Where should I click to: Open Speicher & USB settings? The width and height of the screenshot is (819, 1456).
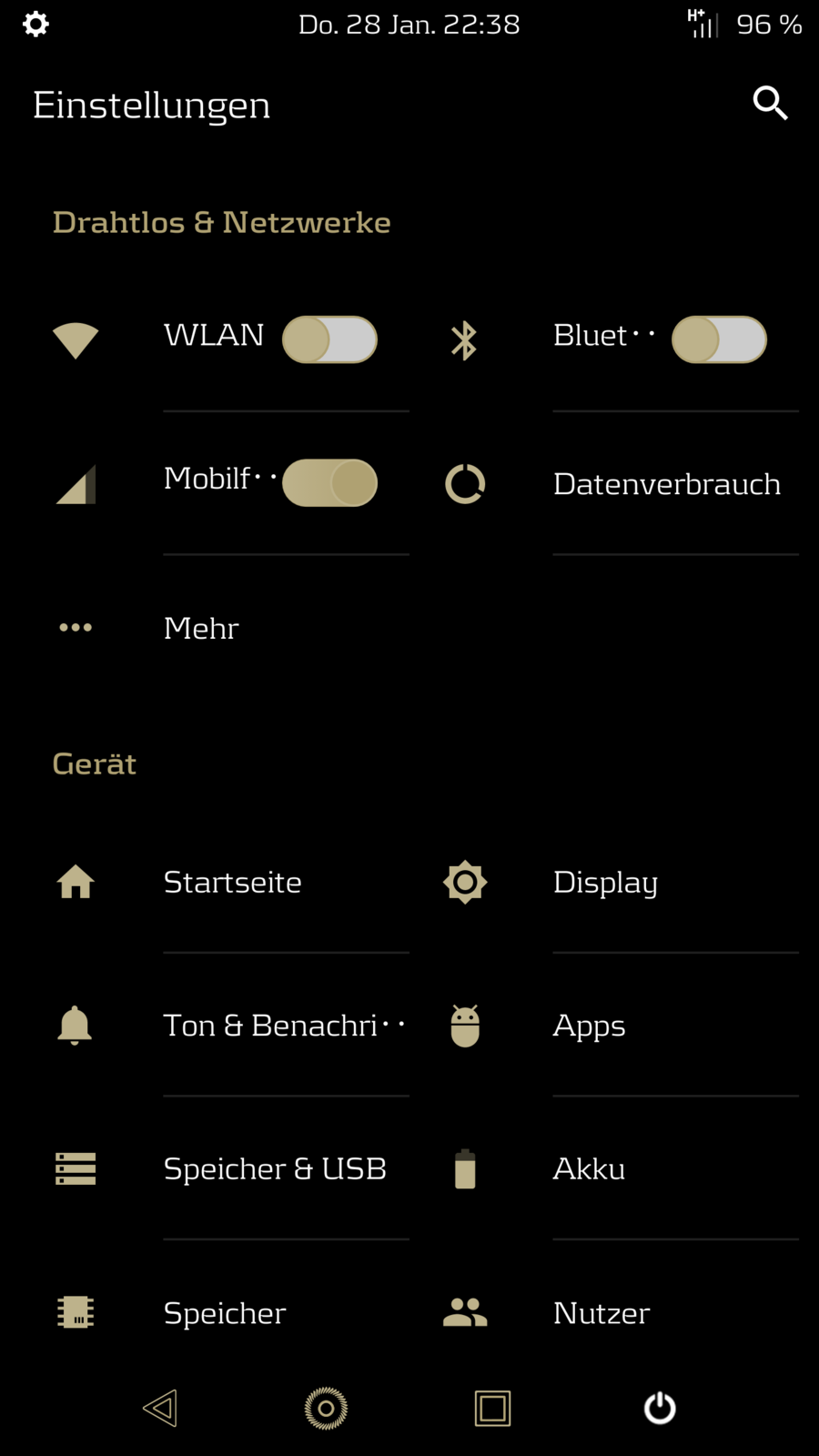[275, 1168]
